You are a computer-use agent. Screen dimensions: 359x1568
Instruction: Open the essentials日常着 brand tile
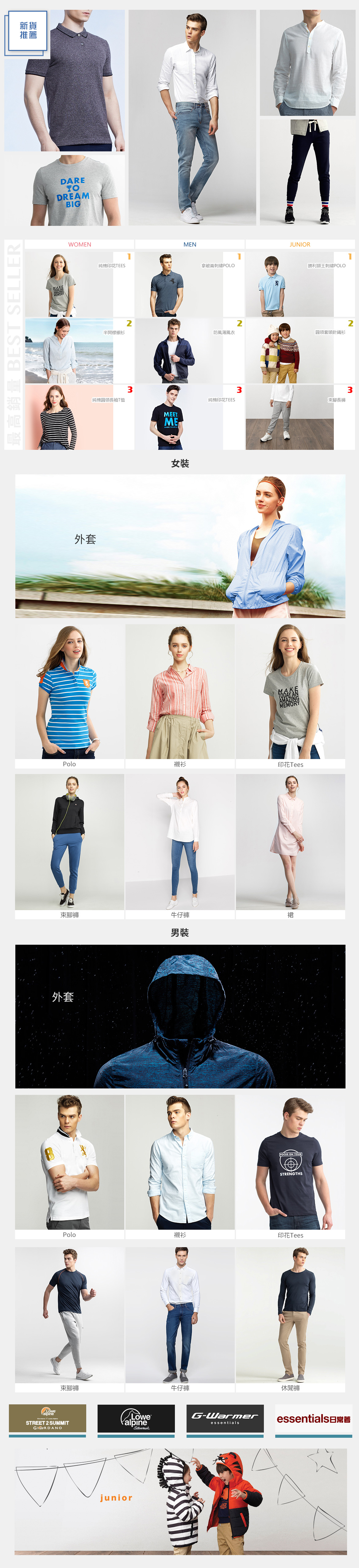[x=313, y=1418]
